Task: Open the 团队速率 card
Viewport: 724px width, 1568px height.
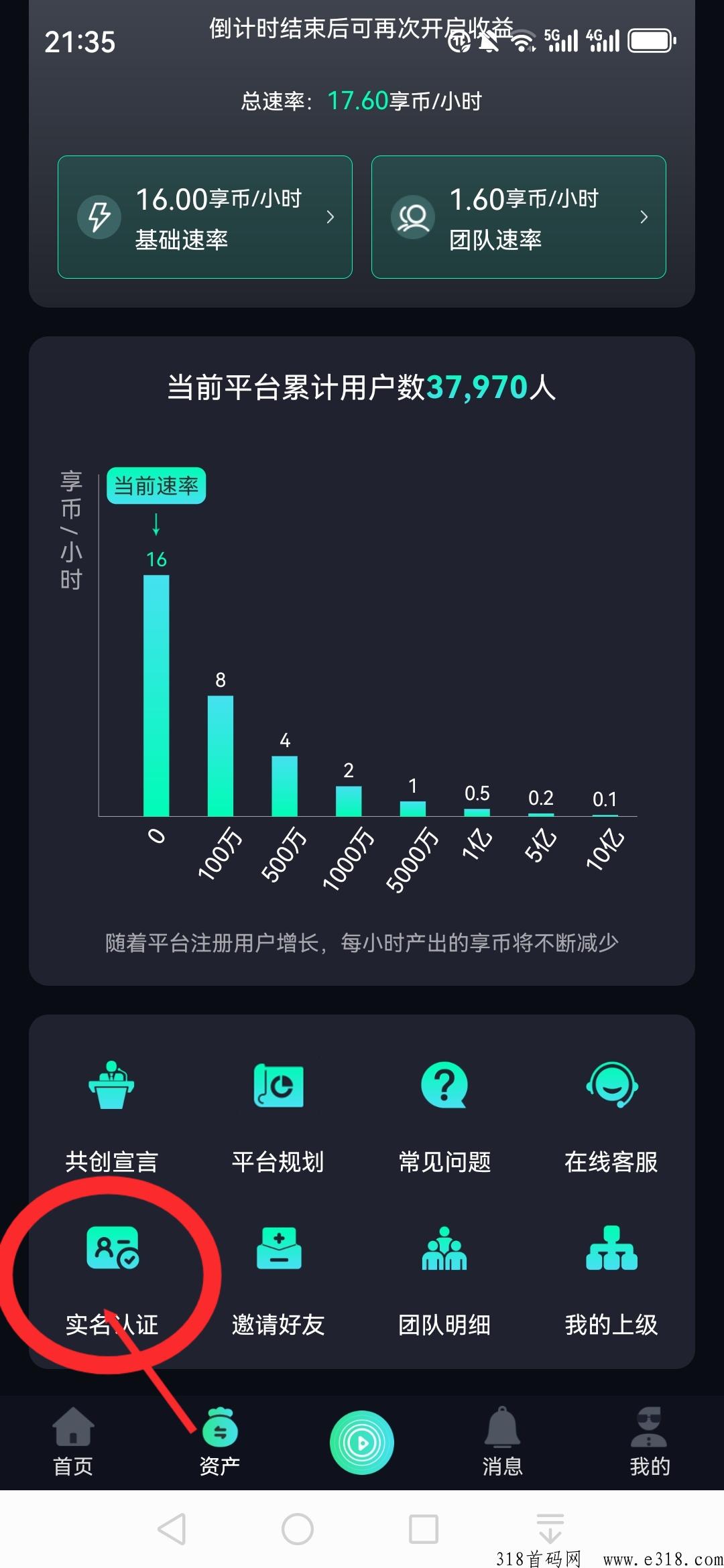Action: [x=518, y=217]
